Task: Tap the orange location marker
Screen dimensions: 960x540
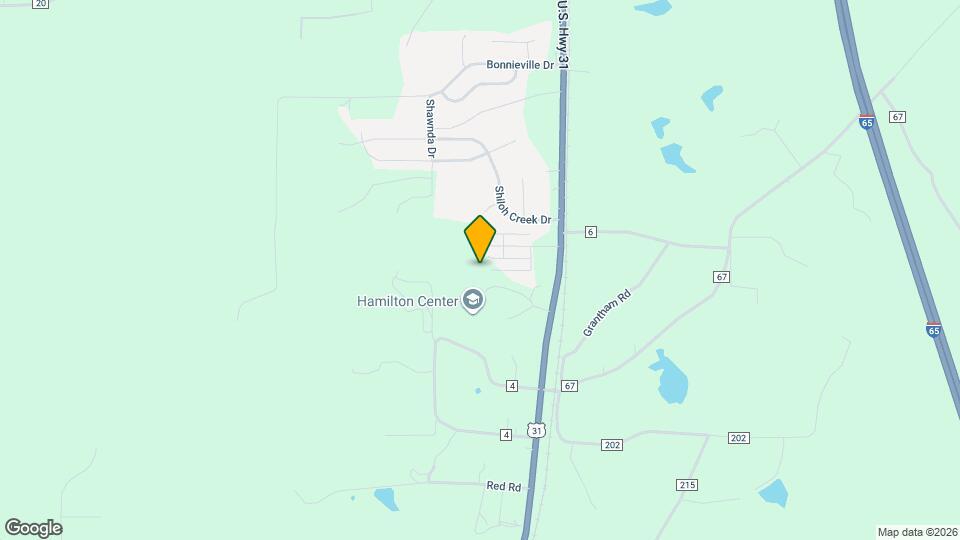Action: (x=480, y=238)
